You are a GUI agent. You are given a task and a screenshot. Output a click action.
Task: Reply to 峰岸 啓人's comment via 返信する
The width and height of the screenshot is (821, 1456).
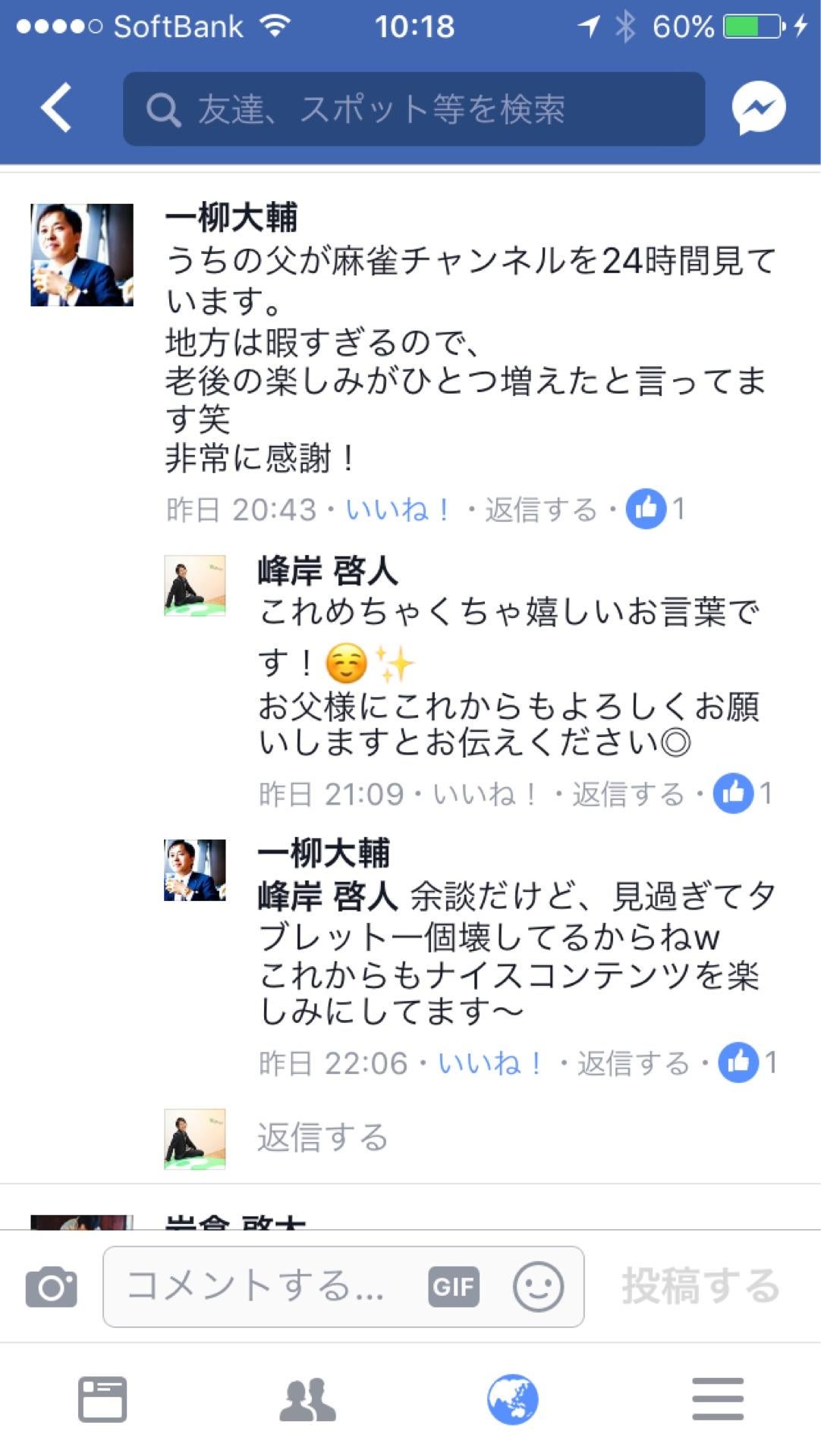tap(627, 792)
